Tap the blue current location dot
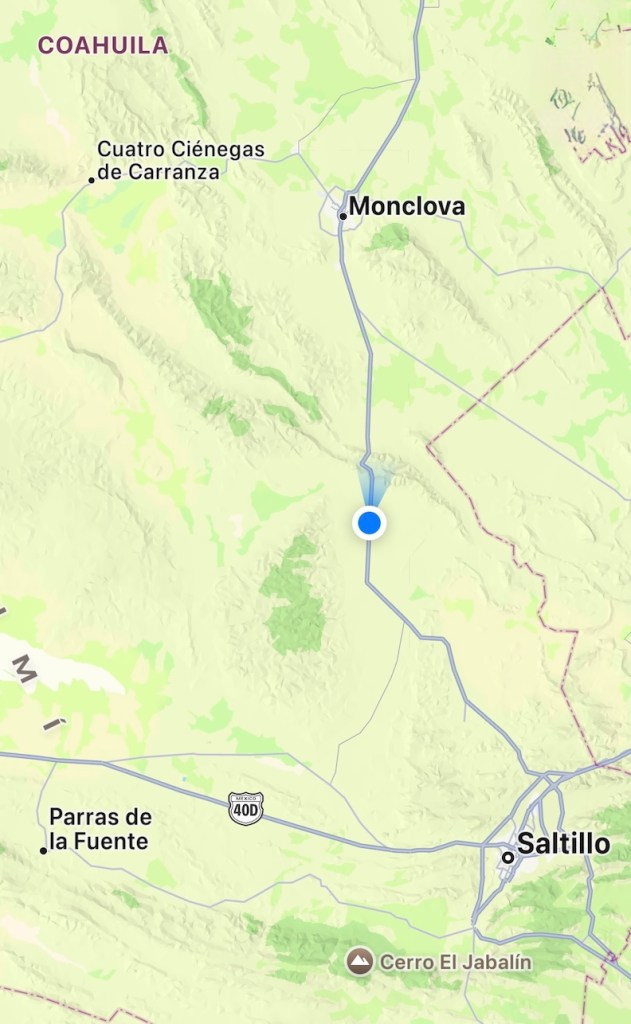Viewport: 631px width, 1024px height. click(x=369, y=523)
